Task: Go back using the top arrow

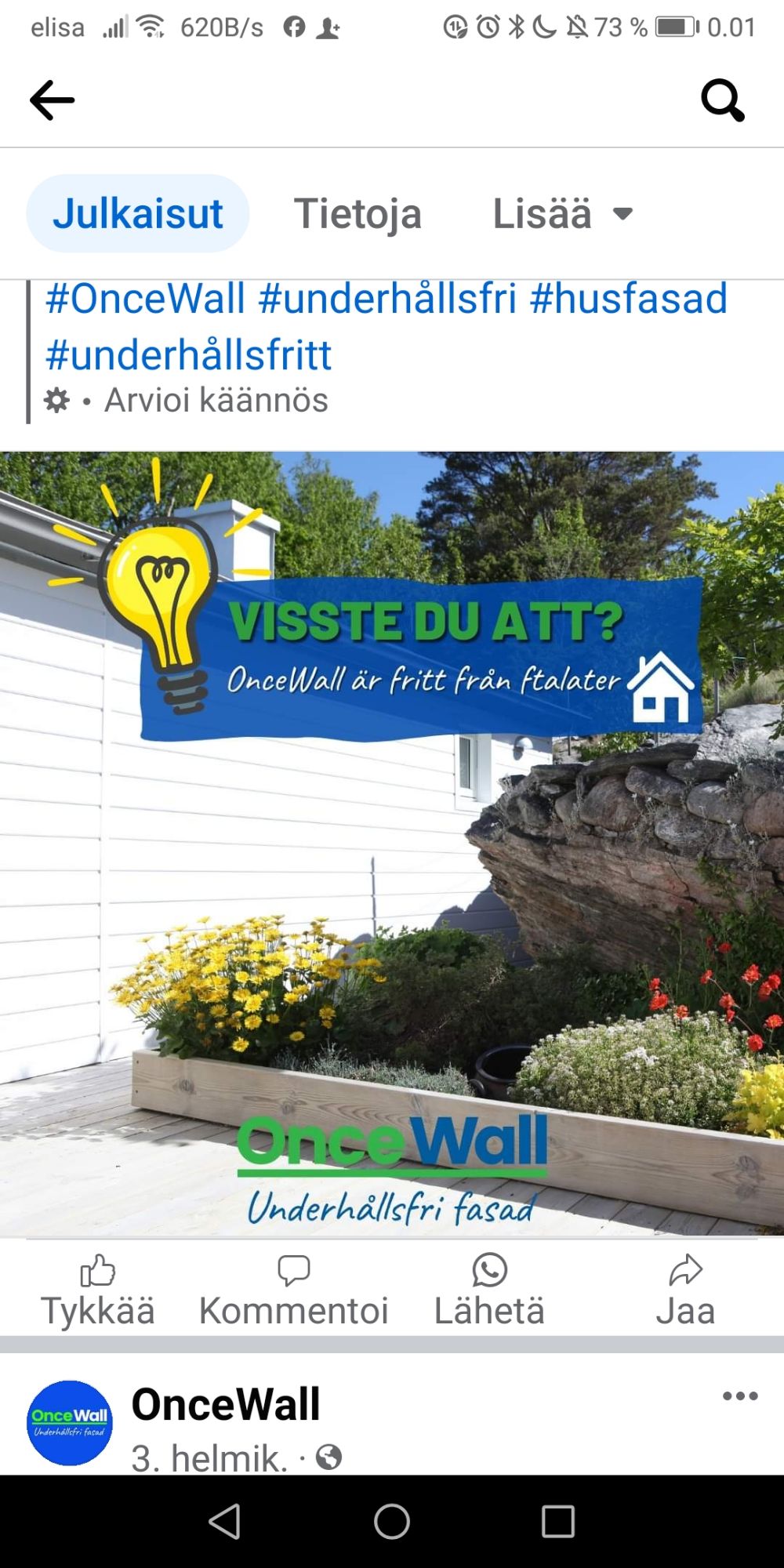Action: click(52, 100)
